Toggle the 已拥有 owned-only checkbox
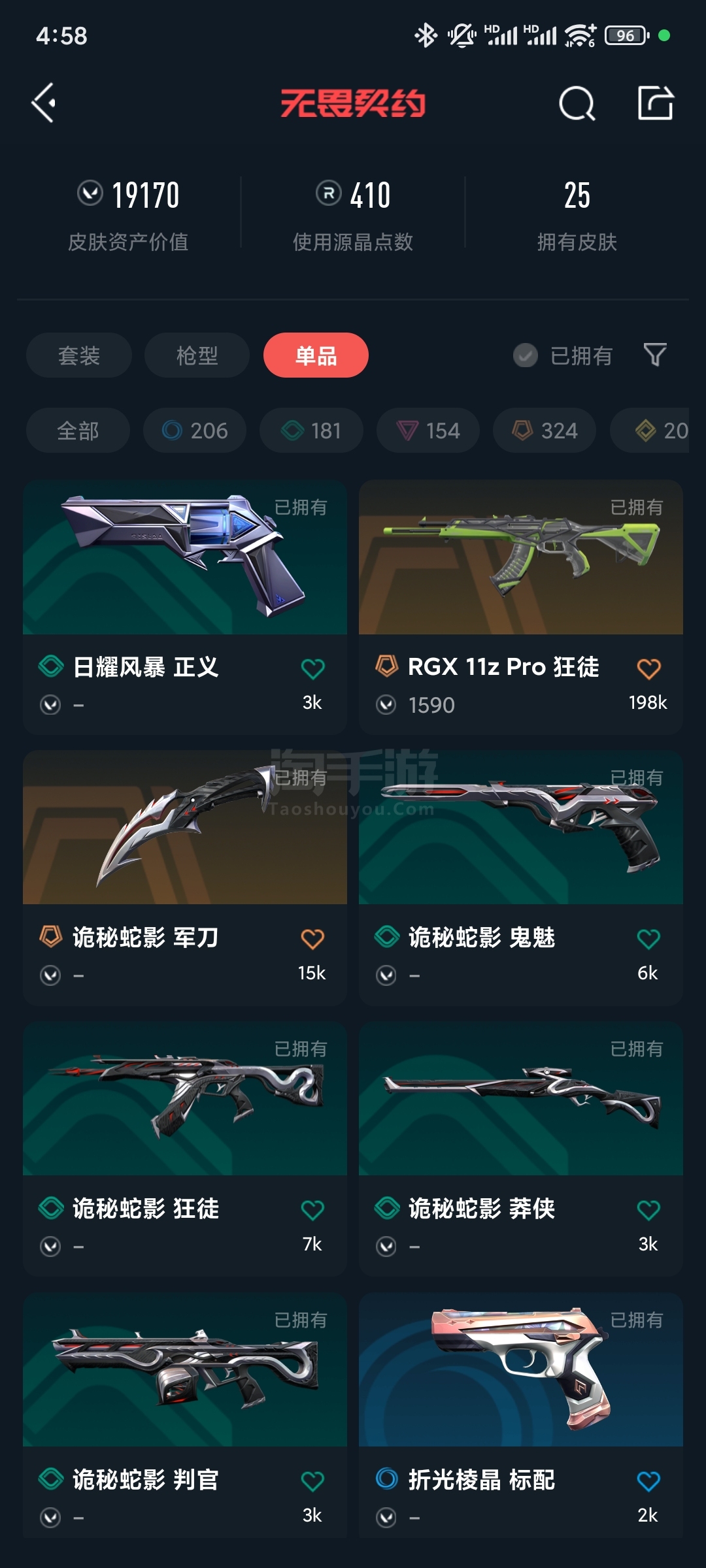 [x=526, y=355]
